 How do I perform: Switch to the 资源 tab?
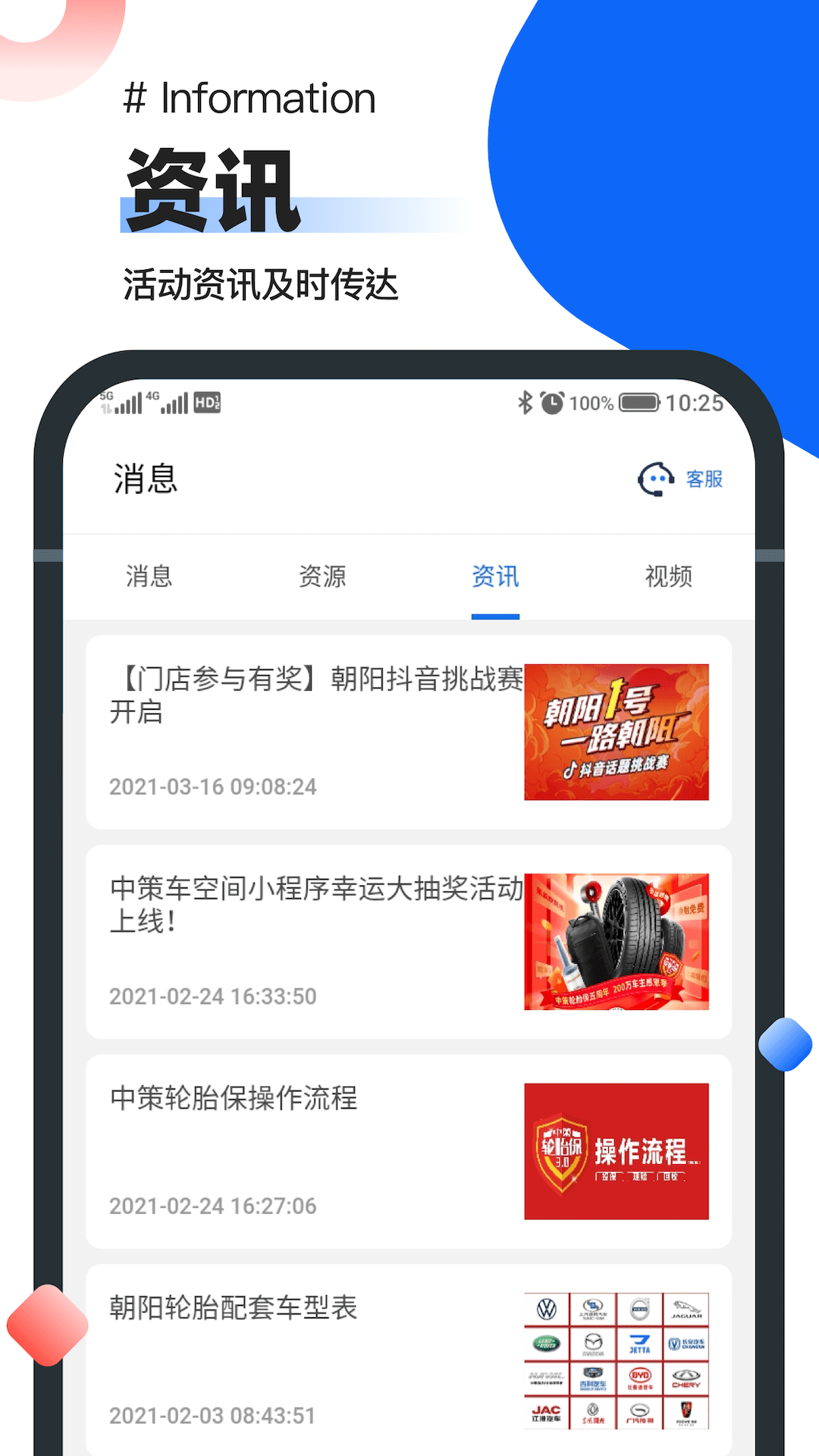[x=323, y=577]
